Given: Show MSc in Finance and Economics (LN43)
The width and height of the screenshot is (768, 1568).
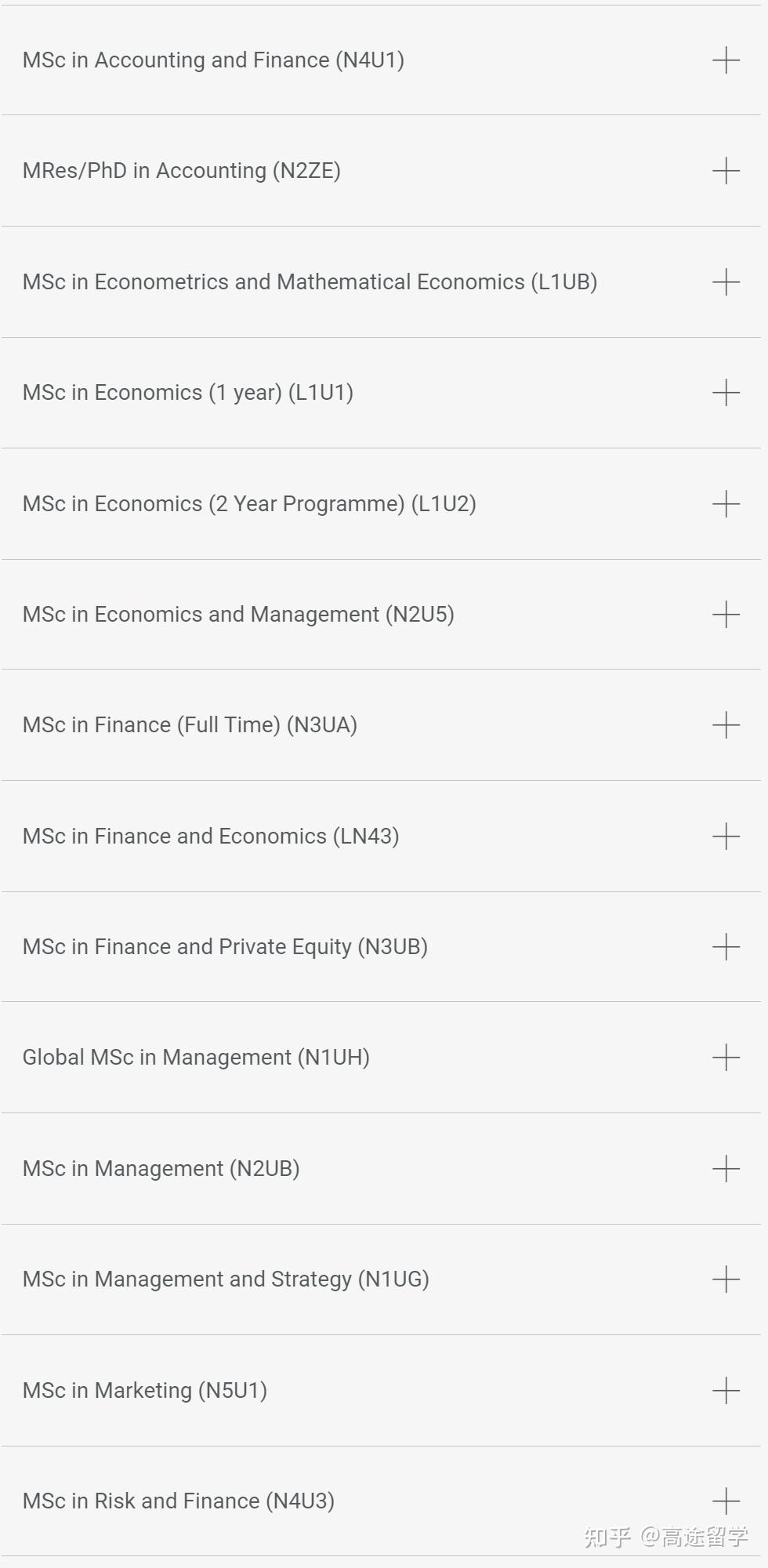Looking at the screenshot, I should tap(726, 837).
